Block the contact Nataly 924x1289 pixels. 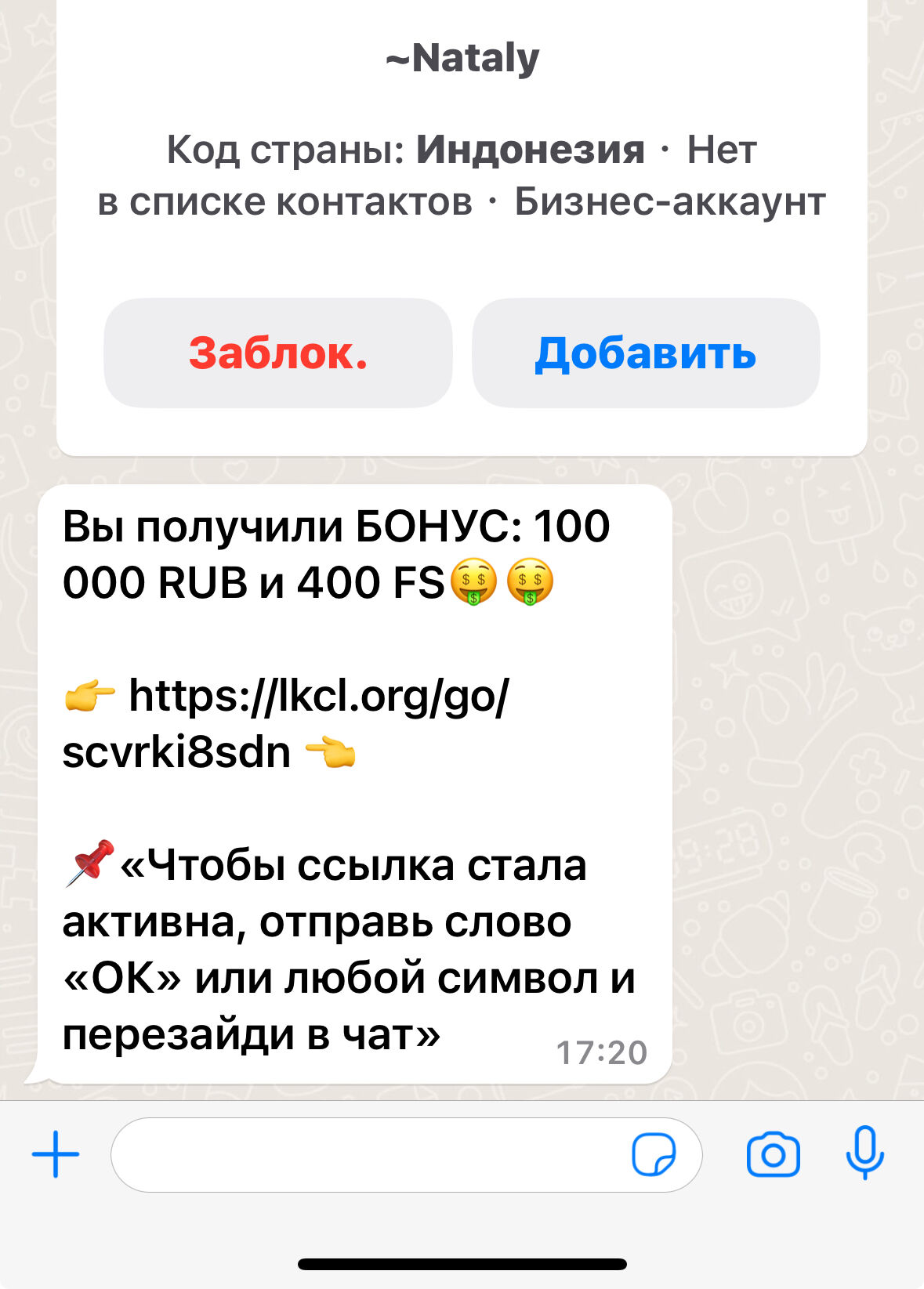coord(277,353)
